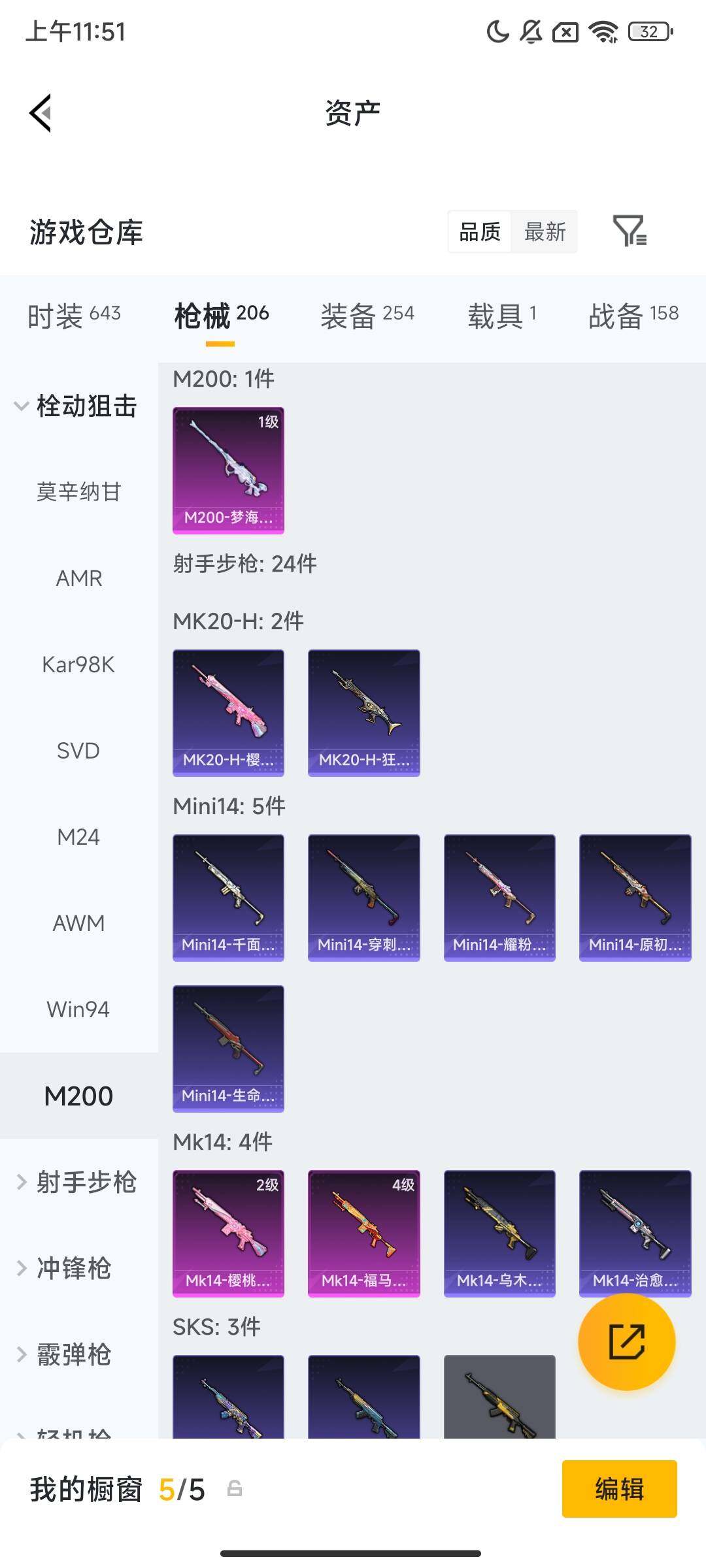
Task: Open the filter icon next to 最新
Action: pyautogui.click(x=629, y=231)
